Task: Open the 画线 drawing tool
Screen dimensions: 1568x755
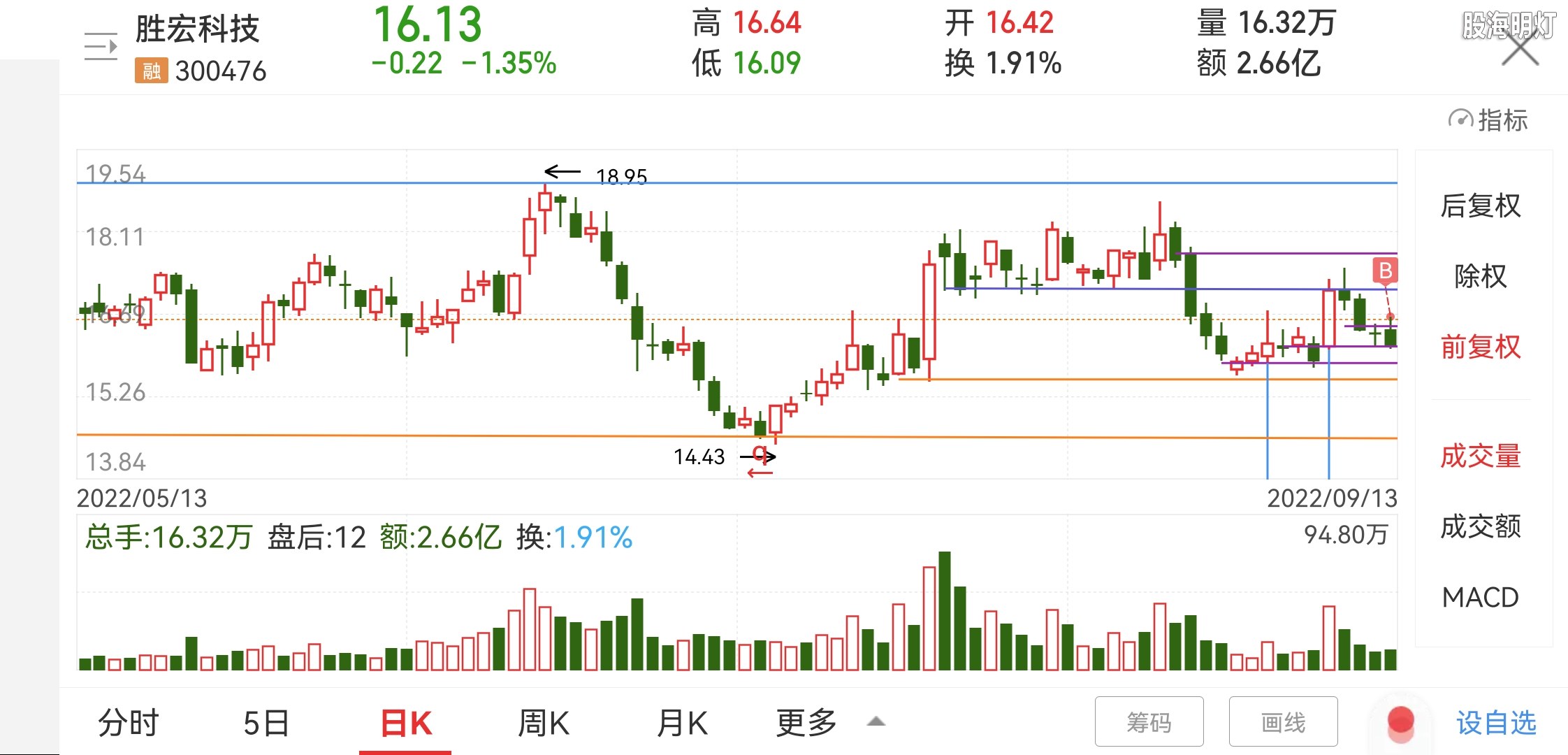Action: [1283, 722]
